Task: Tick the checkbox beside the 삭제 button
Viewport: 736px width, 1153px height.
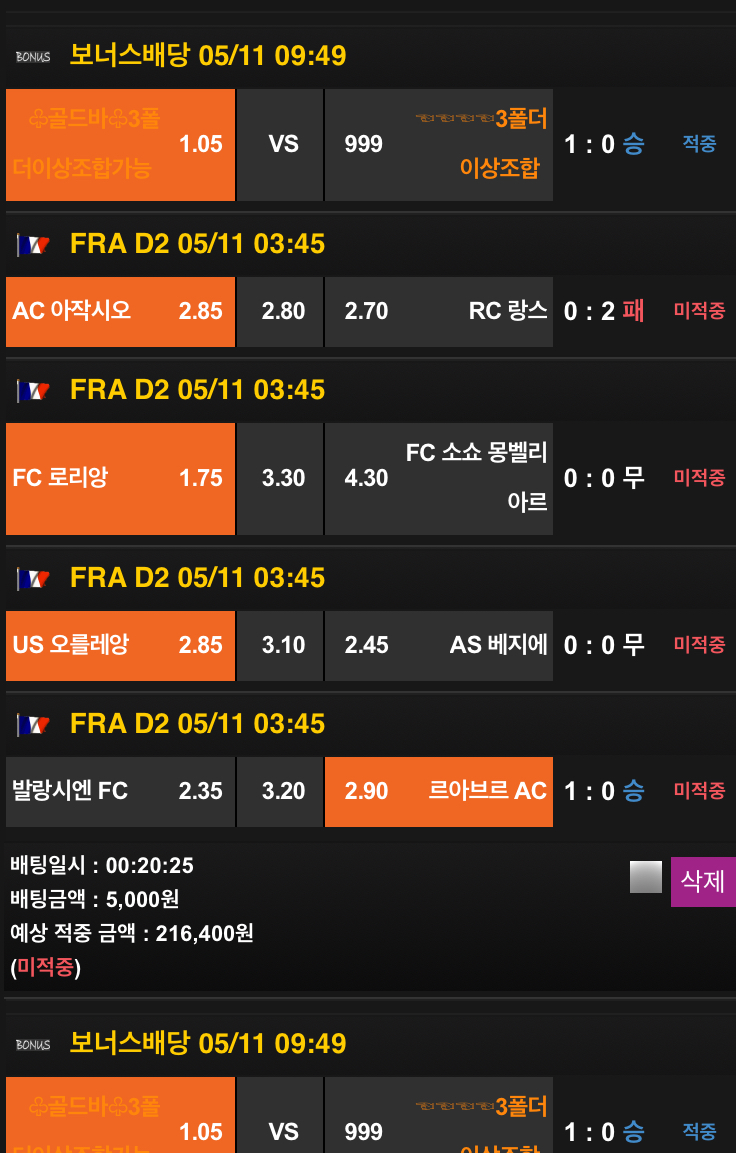Action: [x=646, y=877]
